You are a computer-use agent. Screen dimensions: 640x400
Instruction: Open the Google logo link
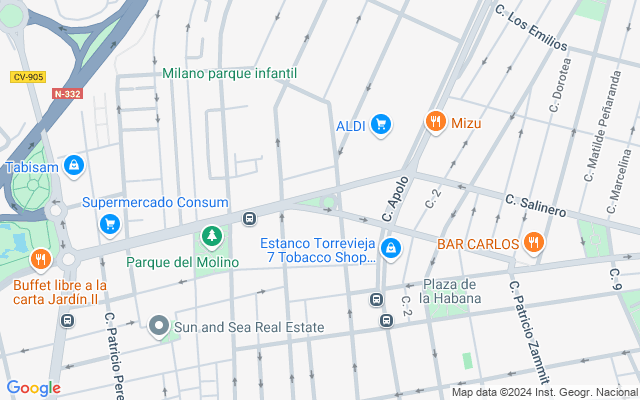[x=33, y=388]
